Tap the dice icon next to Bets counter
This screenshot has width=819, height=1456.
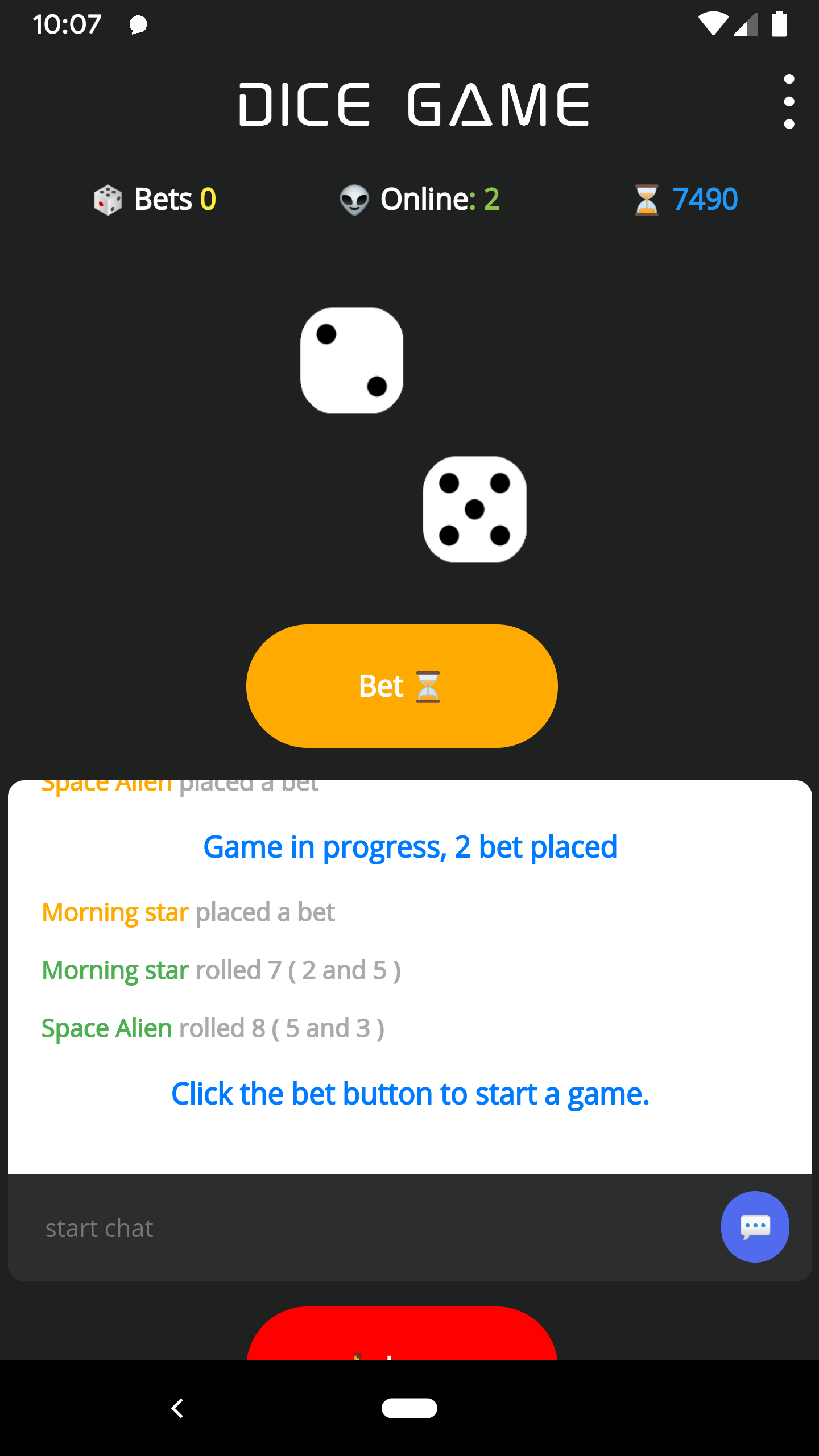pos(107,200)
